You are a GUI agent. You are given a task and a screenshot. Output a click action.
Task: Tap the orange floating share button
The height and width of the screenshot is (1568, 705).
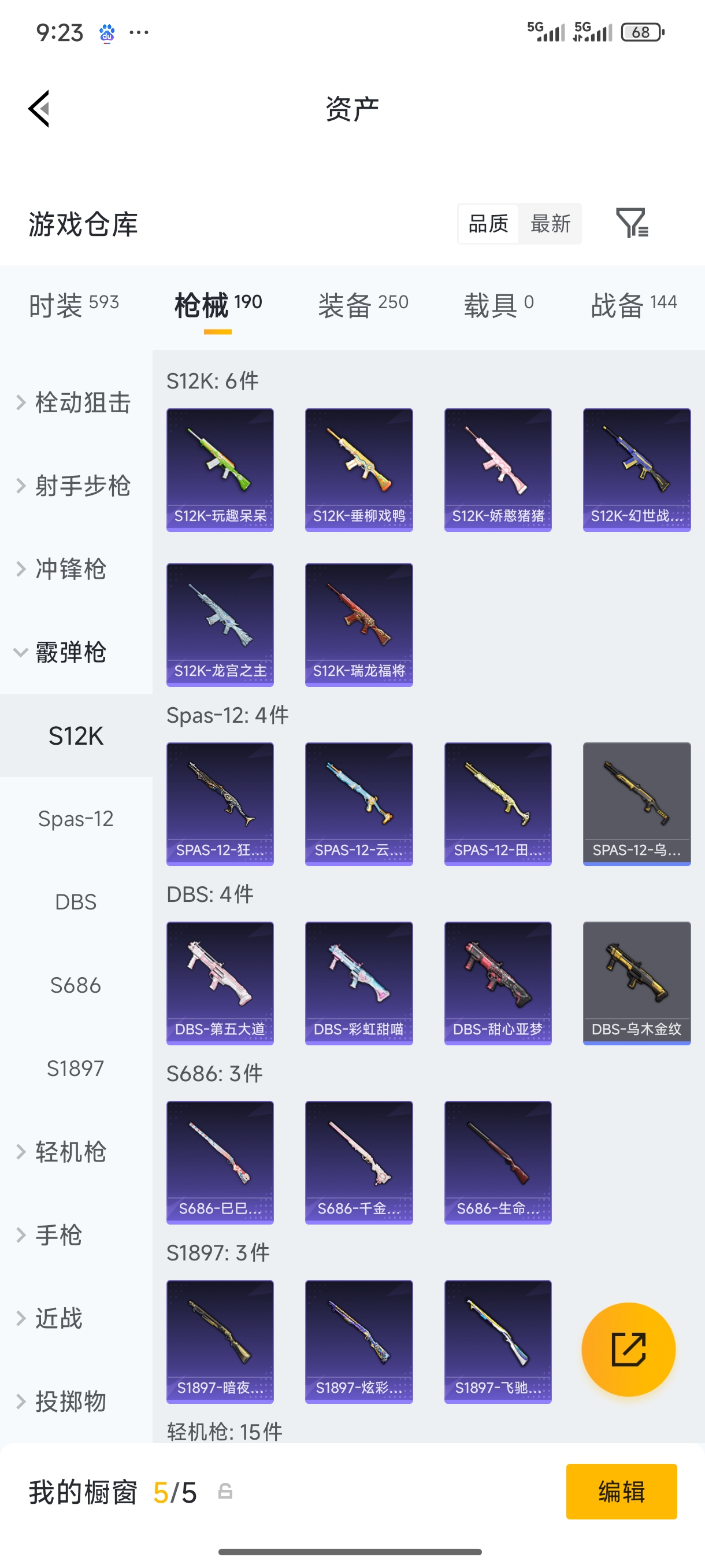point(628,1349)
